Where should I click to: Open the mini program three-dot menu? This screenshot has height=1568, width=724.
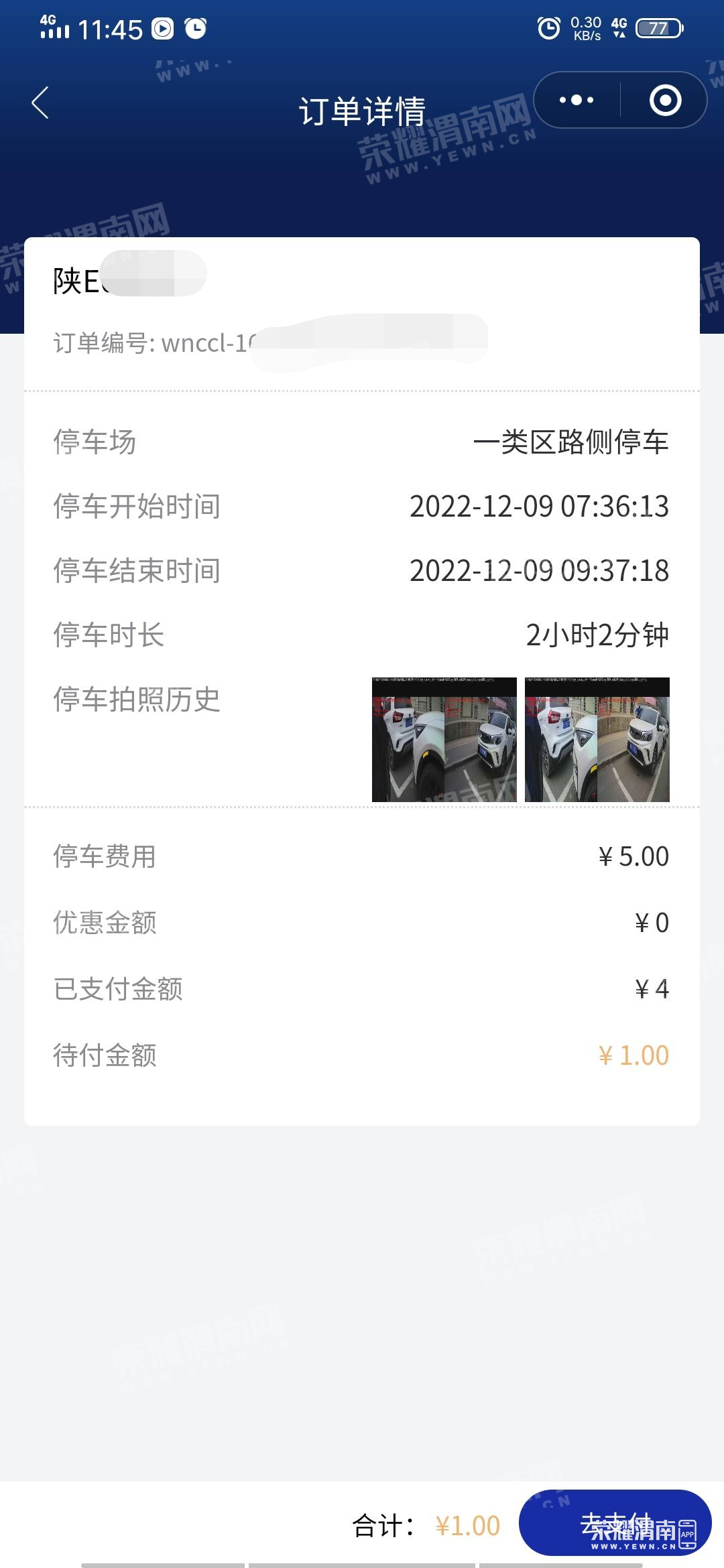(577, 101)
